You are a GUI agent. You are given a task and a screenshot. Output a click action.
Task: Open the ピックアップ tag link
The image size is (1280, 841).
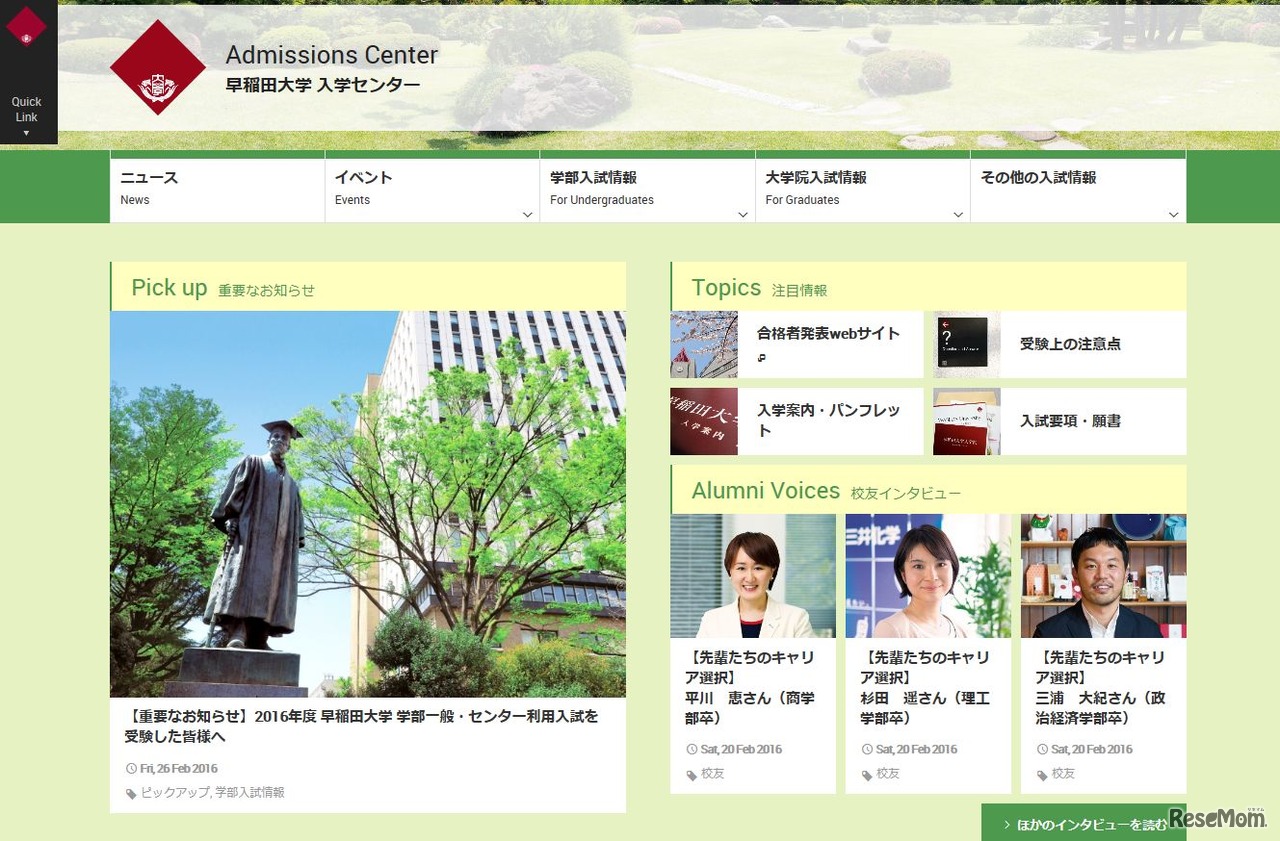point(174,792)
